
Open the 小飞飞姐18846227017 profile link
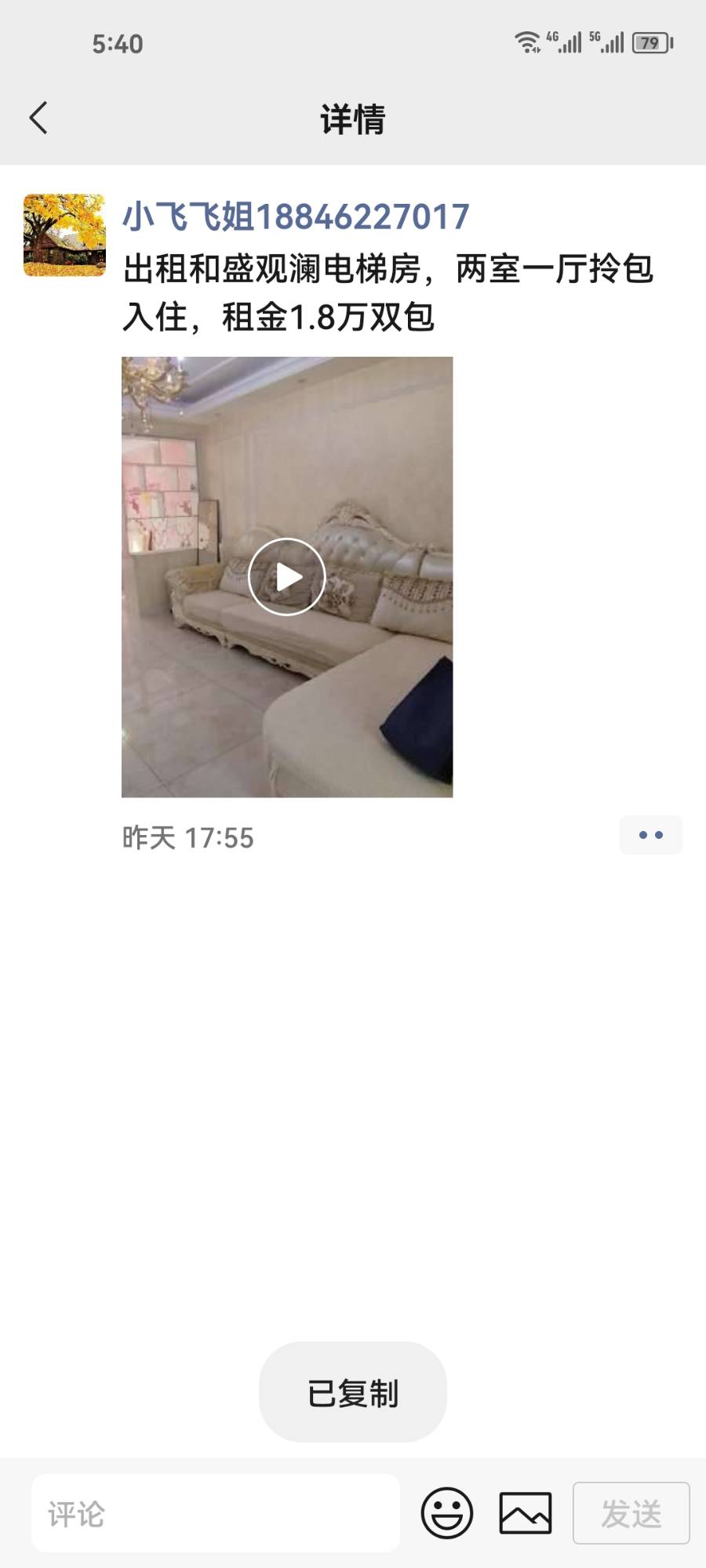point(296,217)
